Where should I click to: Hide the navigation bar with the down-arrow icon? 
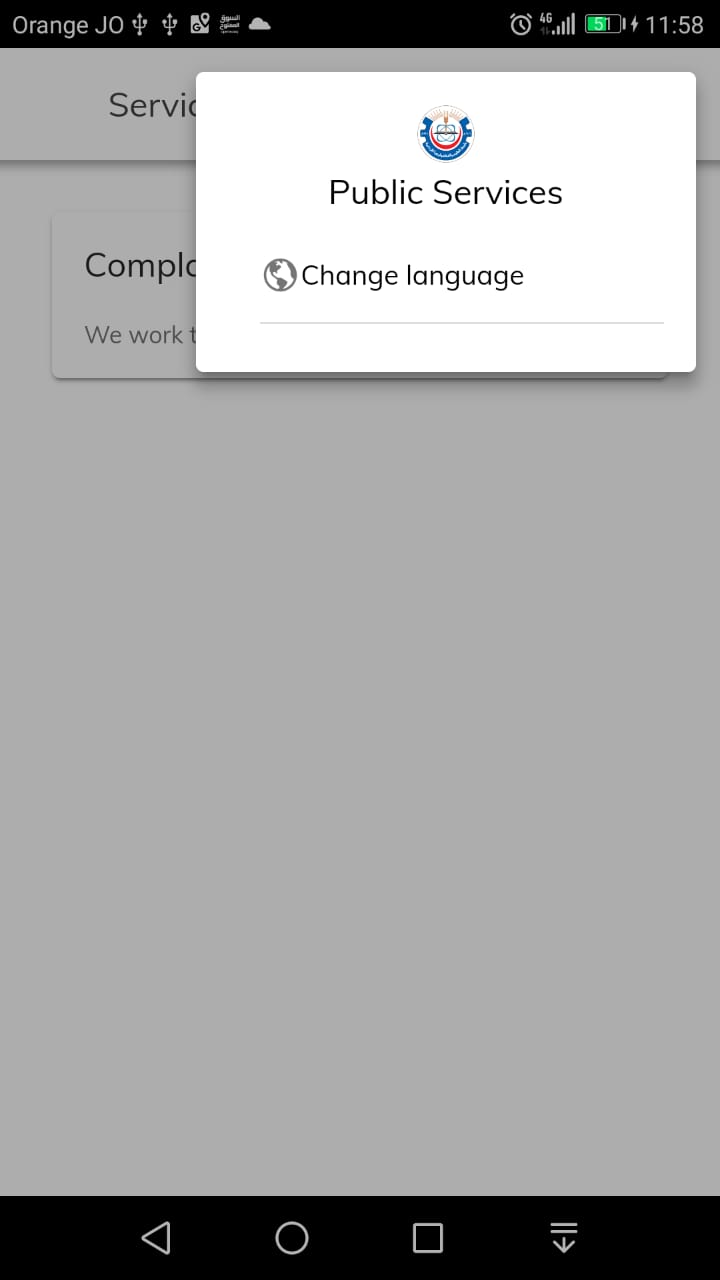point(564,1238)
